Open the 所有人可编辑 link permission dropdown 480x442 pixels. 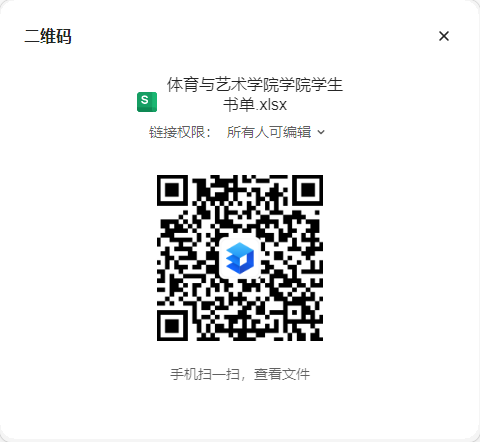click(x=276, y=132)
